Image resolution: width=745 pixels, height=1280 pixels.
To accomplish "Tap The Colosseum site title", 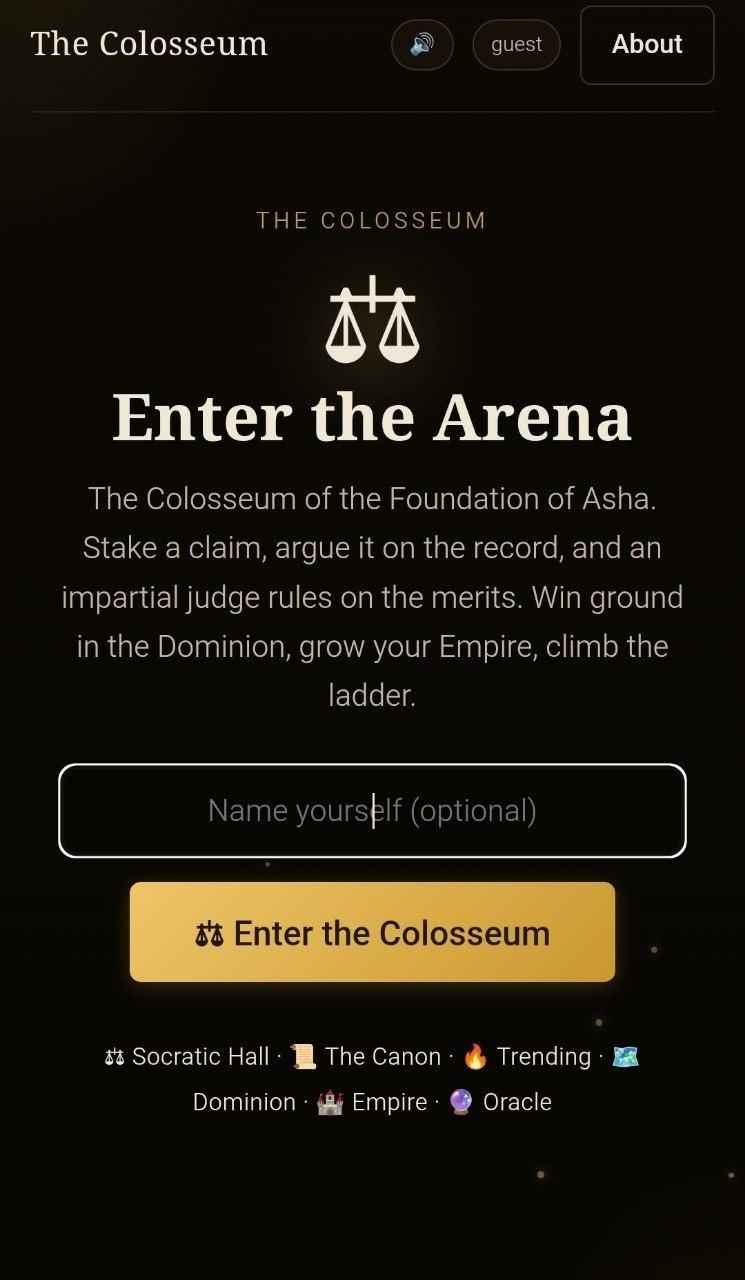I will [x=149, y=44].
